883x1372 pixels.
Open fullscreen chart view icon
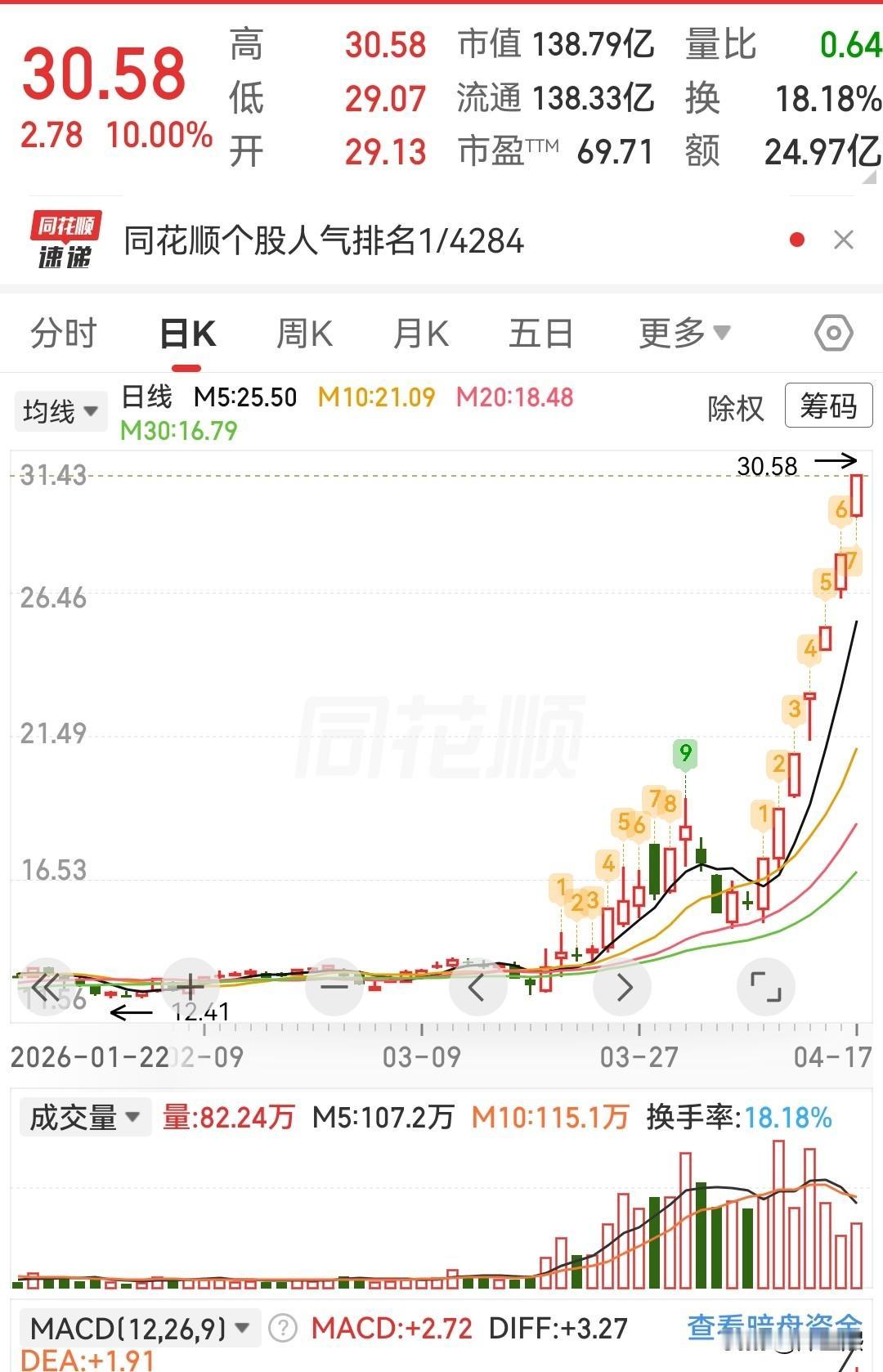coord(766,987)
